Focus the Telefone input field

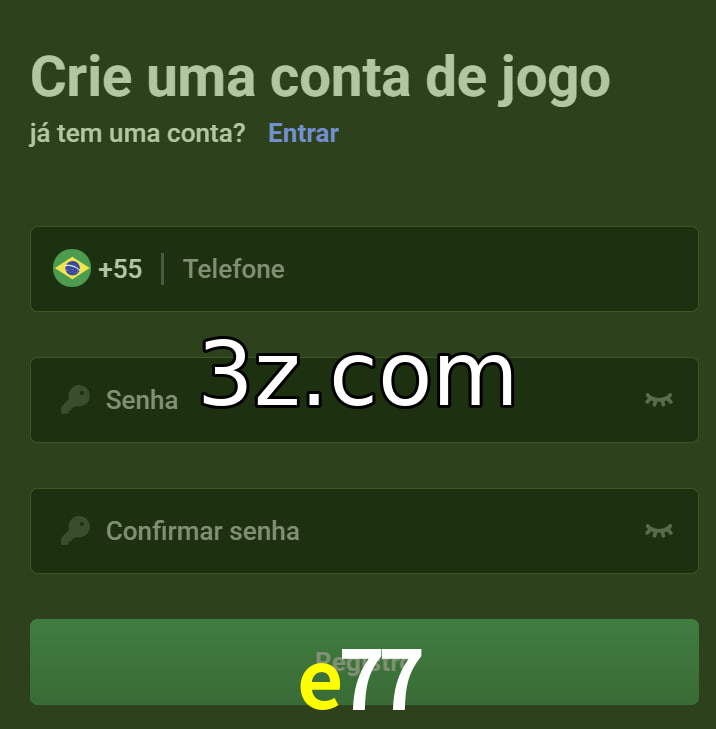coord(420,269)
